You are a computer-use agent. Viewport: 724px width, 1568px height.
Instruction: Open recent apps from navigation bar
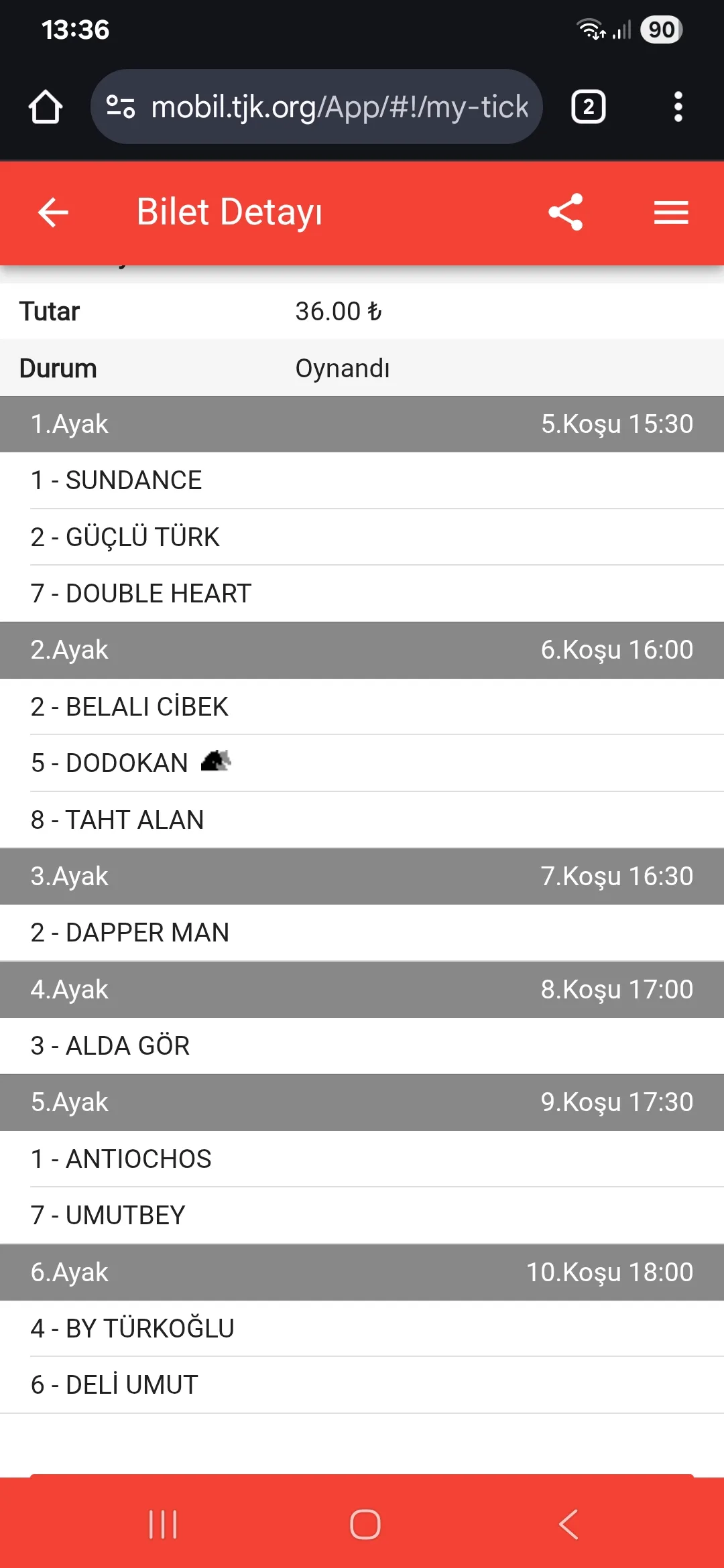[163, 1524]
